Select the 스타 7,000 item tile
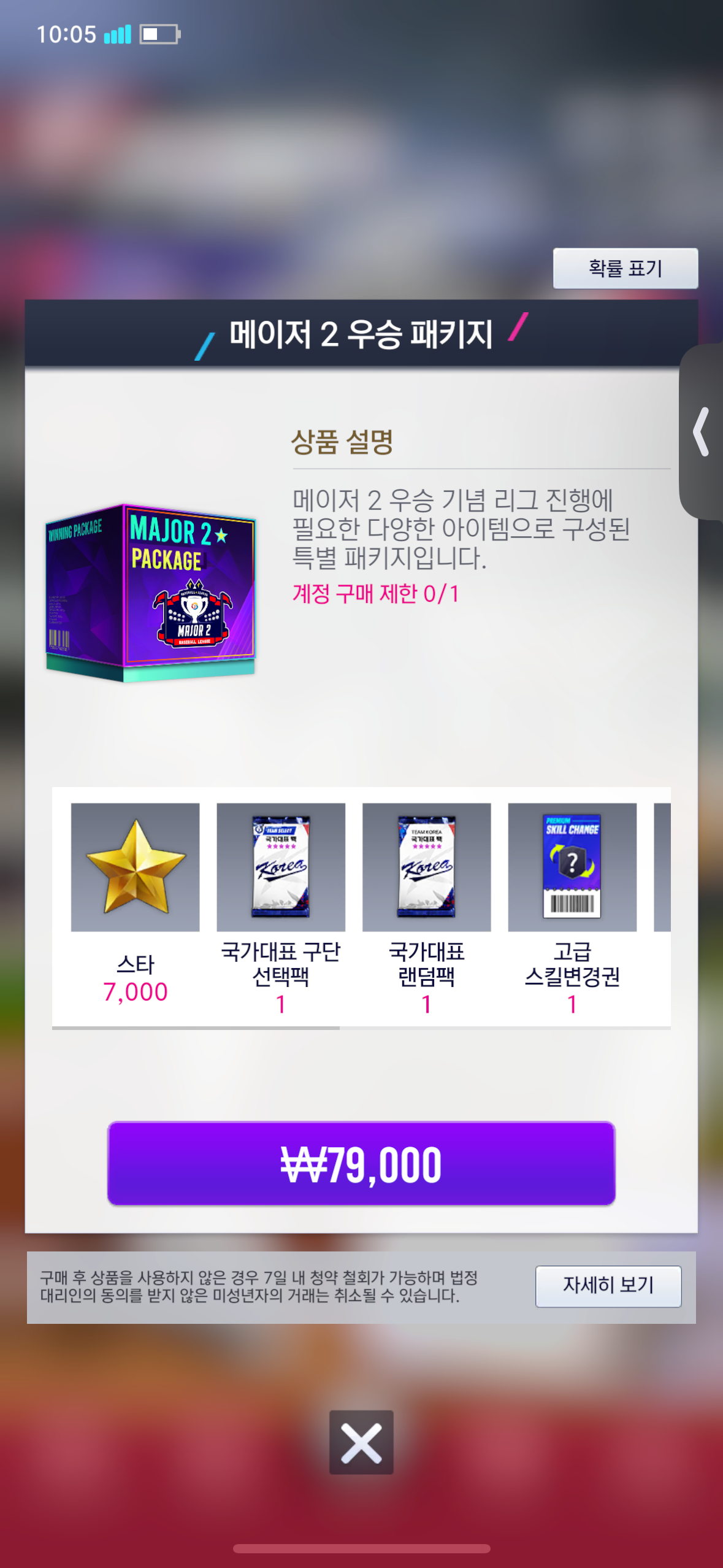Screen dimensions: 723x1568 (135, 867)
